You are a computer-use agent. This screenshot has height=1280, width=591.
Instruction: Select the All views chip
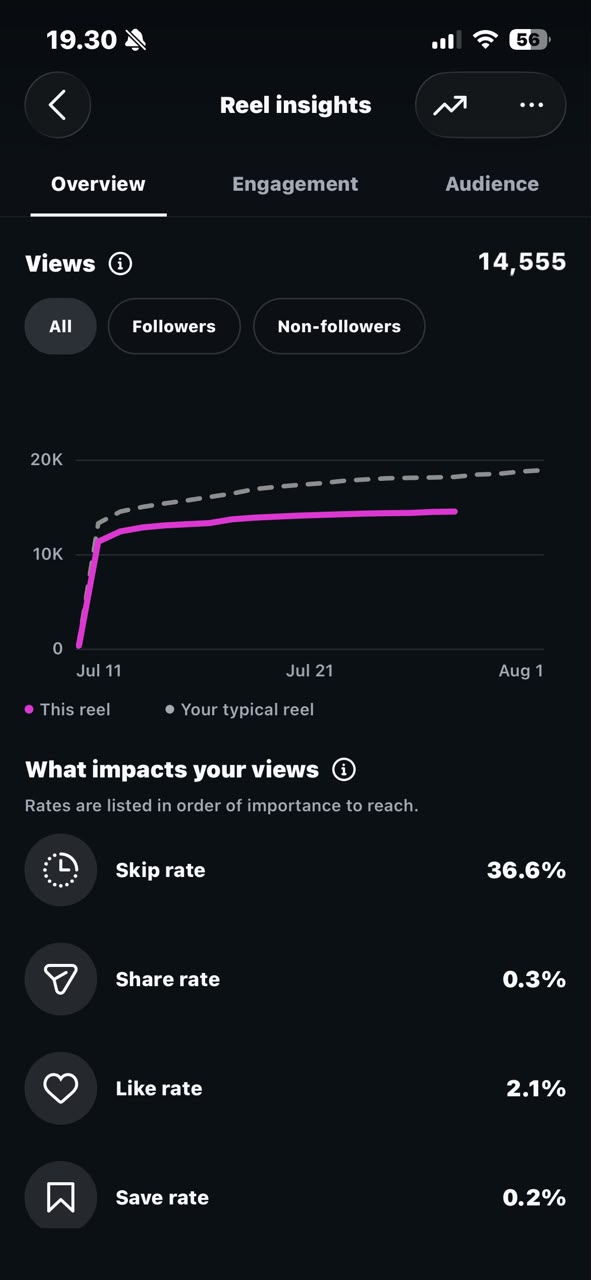[61, 326]
